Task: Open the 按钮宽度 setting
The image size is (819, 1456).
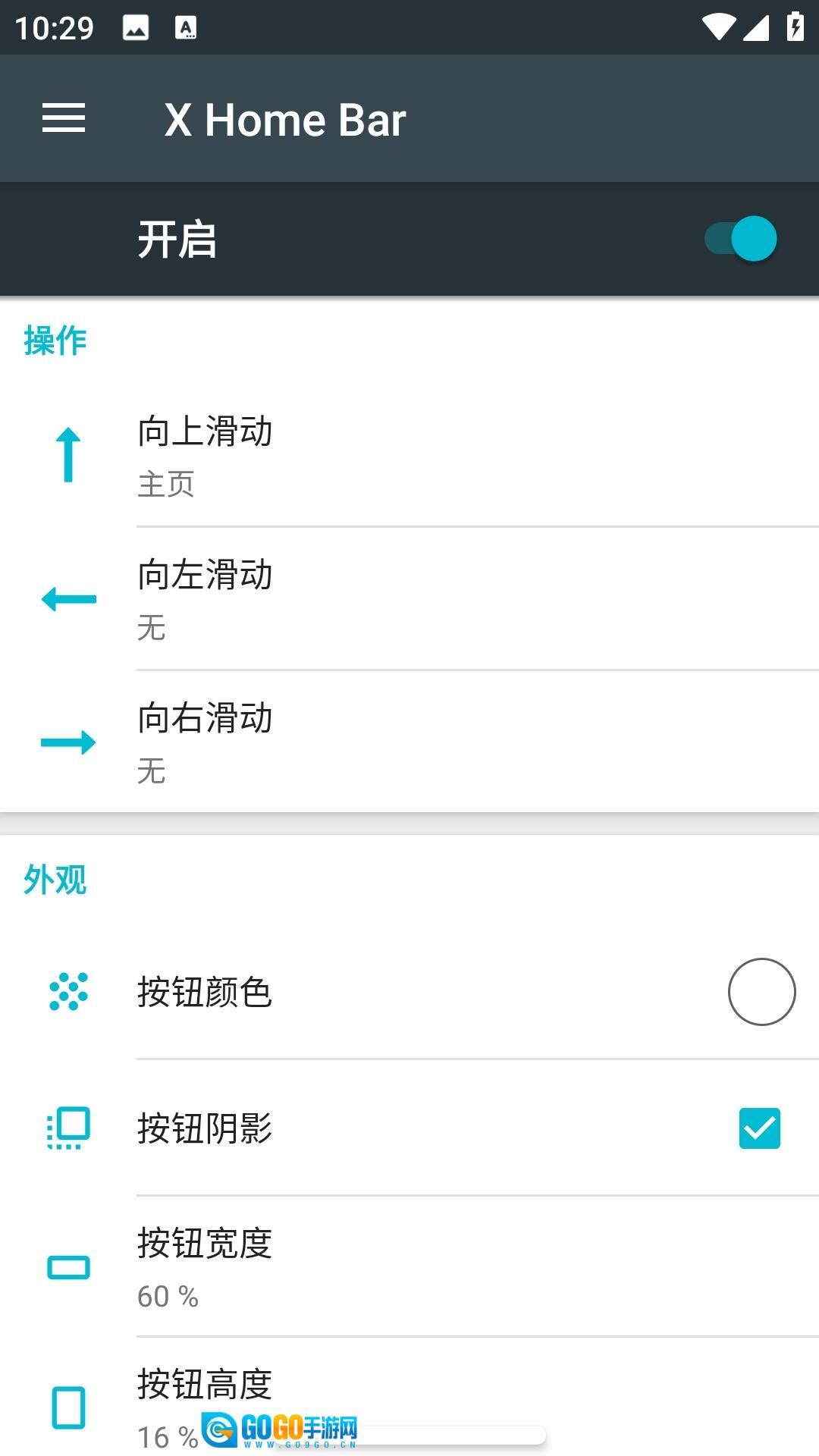Action: pos(409,1266)
